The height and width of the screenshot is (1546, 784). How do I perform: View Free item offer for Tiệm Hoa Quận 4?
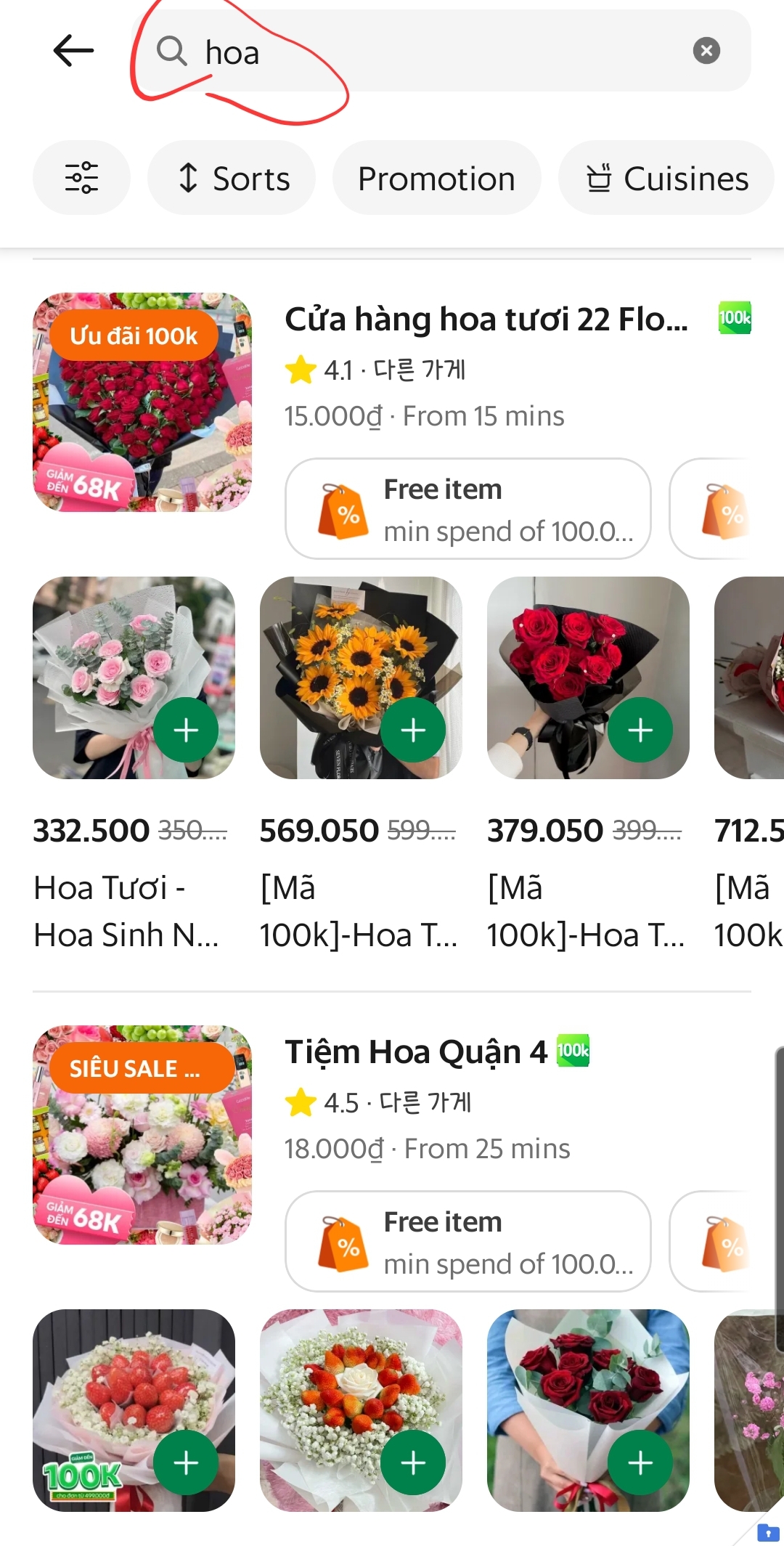tap(468, 1241)
